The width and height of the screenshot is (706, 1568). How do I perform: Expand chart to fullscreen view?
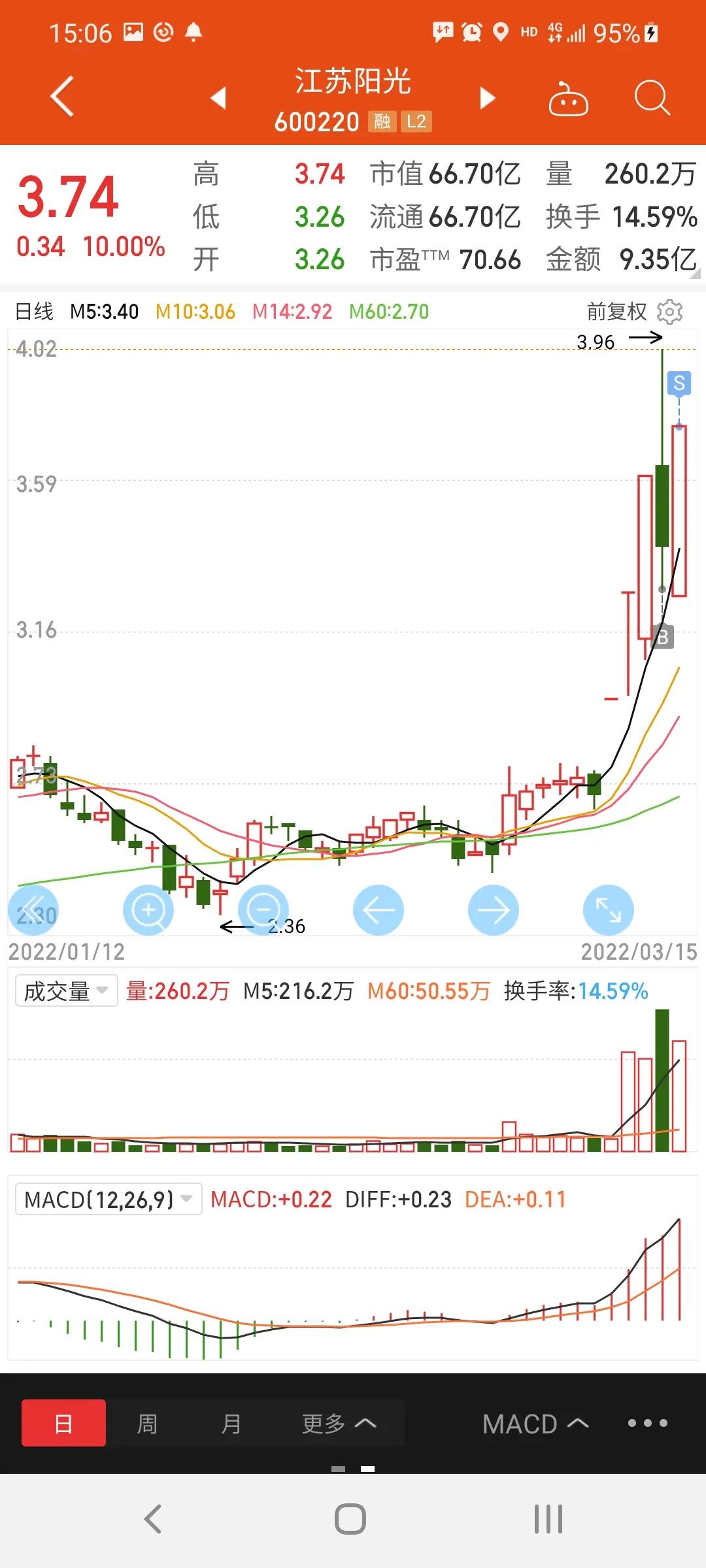pos(608,909)
